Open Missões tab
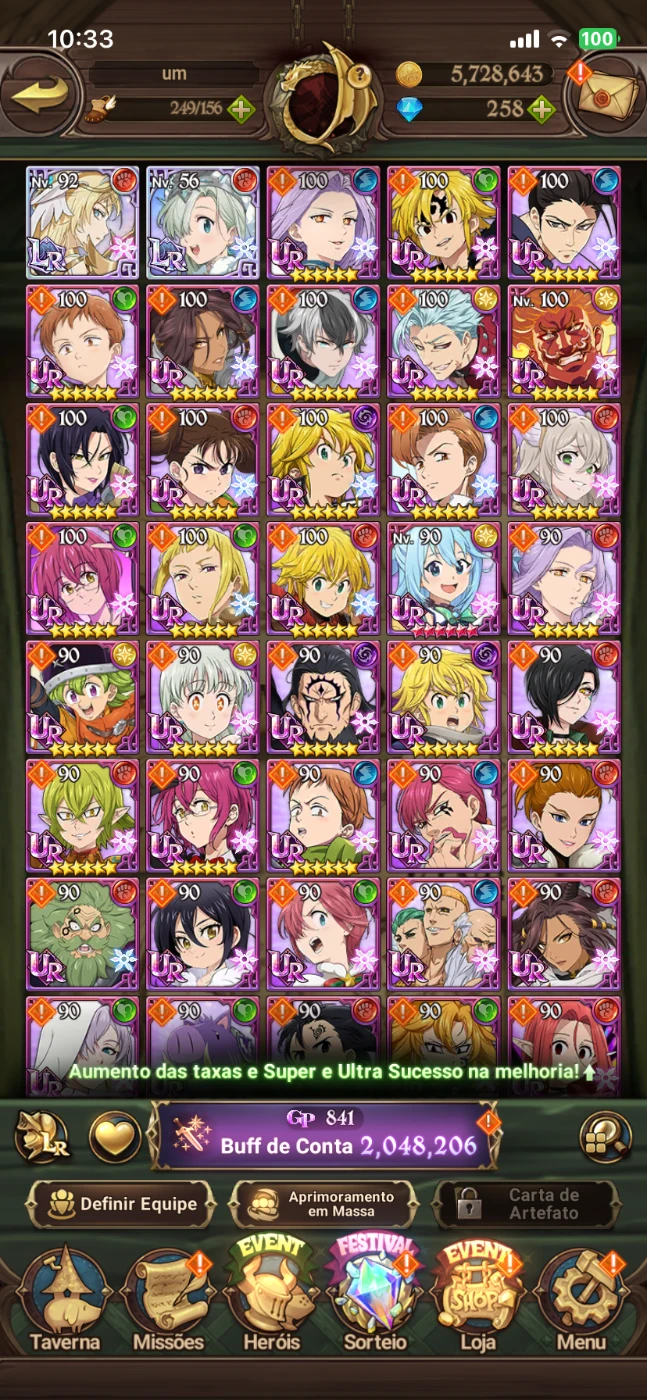Viewport: 647px width, 1400px height. coord(167,1300)
